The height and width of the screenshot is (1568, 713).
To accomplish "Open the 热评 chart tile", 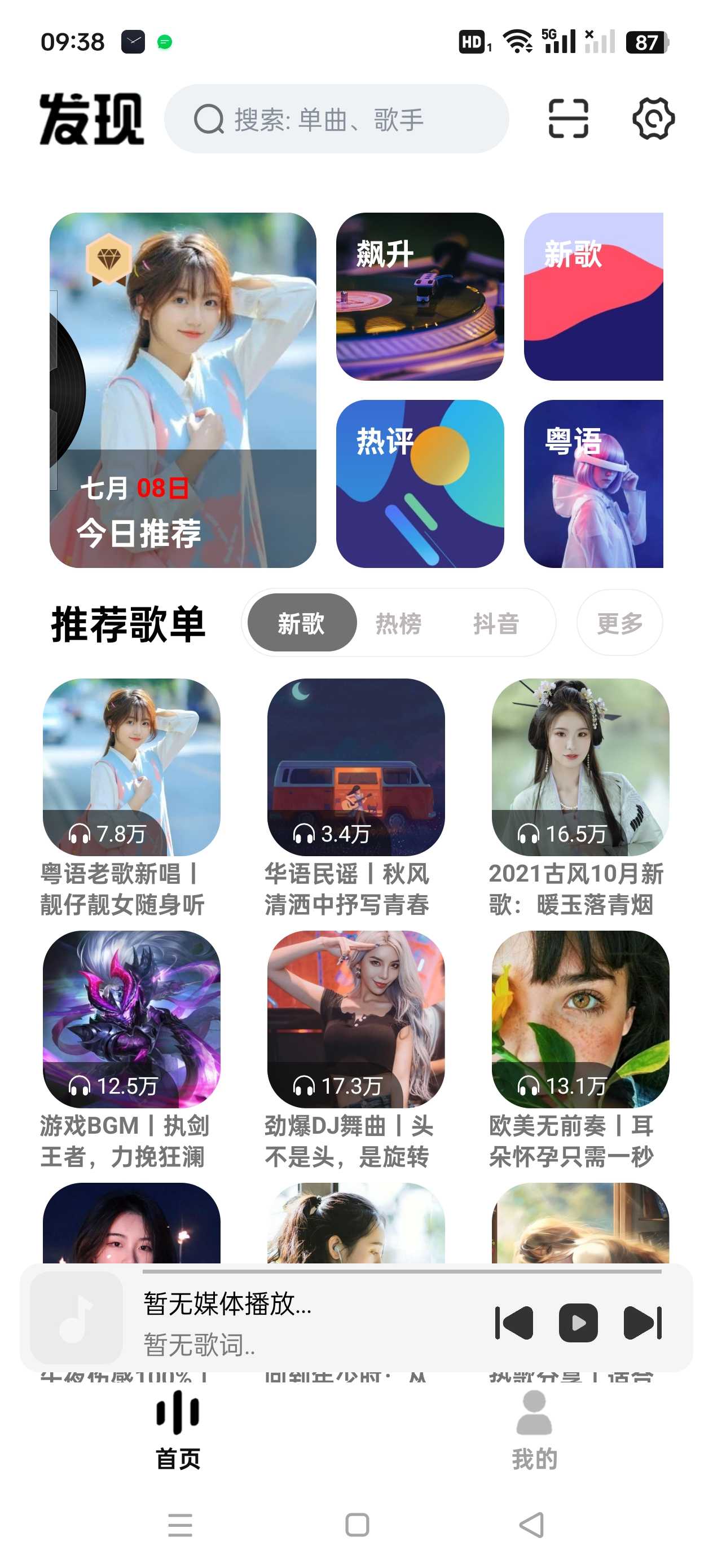I will pyautogui.click(x=420, y=483).
